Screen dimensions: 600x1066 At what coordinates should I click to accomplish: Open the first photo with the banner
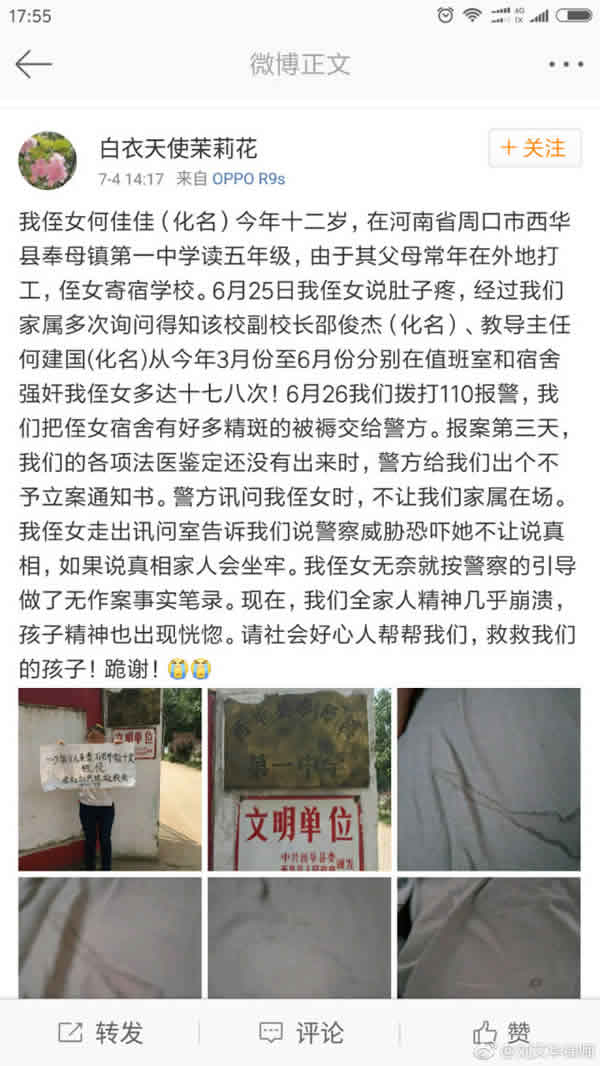point(109,779)
